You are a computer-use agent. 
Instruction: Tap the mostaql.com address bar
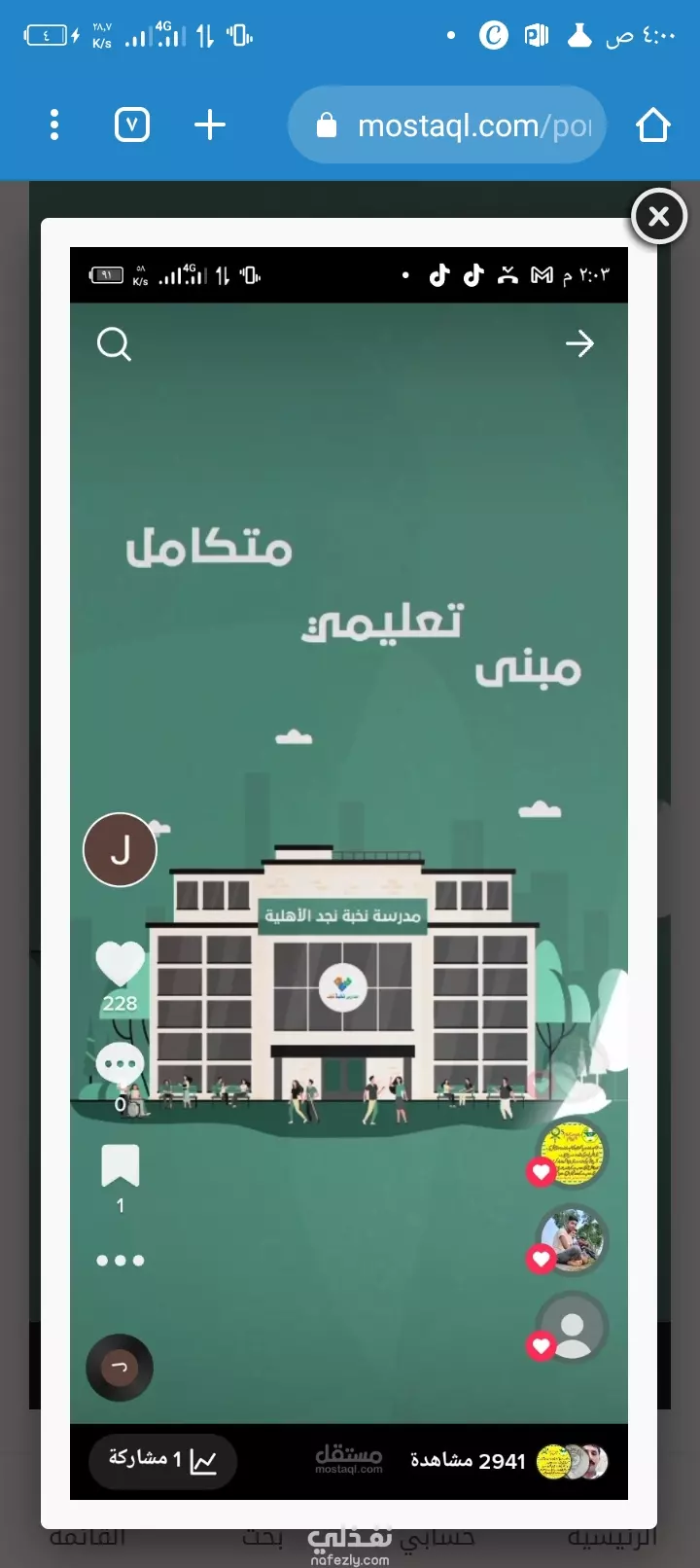coord(447,125)
